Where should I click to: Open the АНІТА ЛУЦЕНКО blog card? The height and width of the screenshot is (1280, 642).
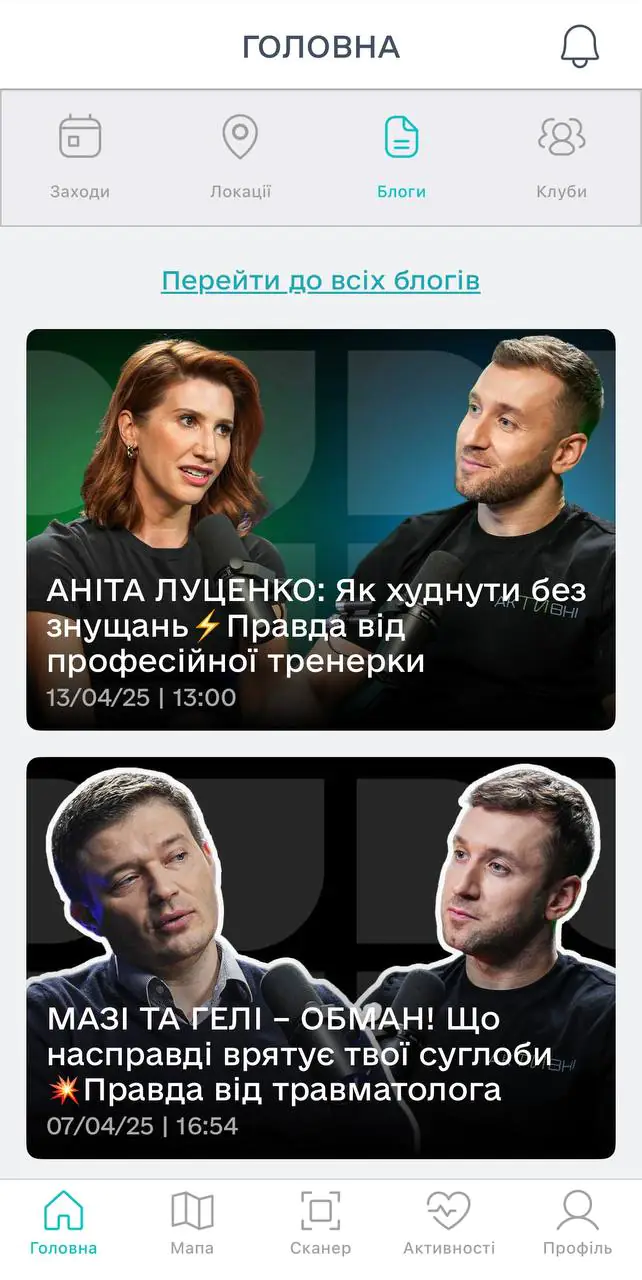(320, 529)
